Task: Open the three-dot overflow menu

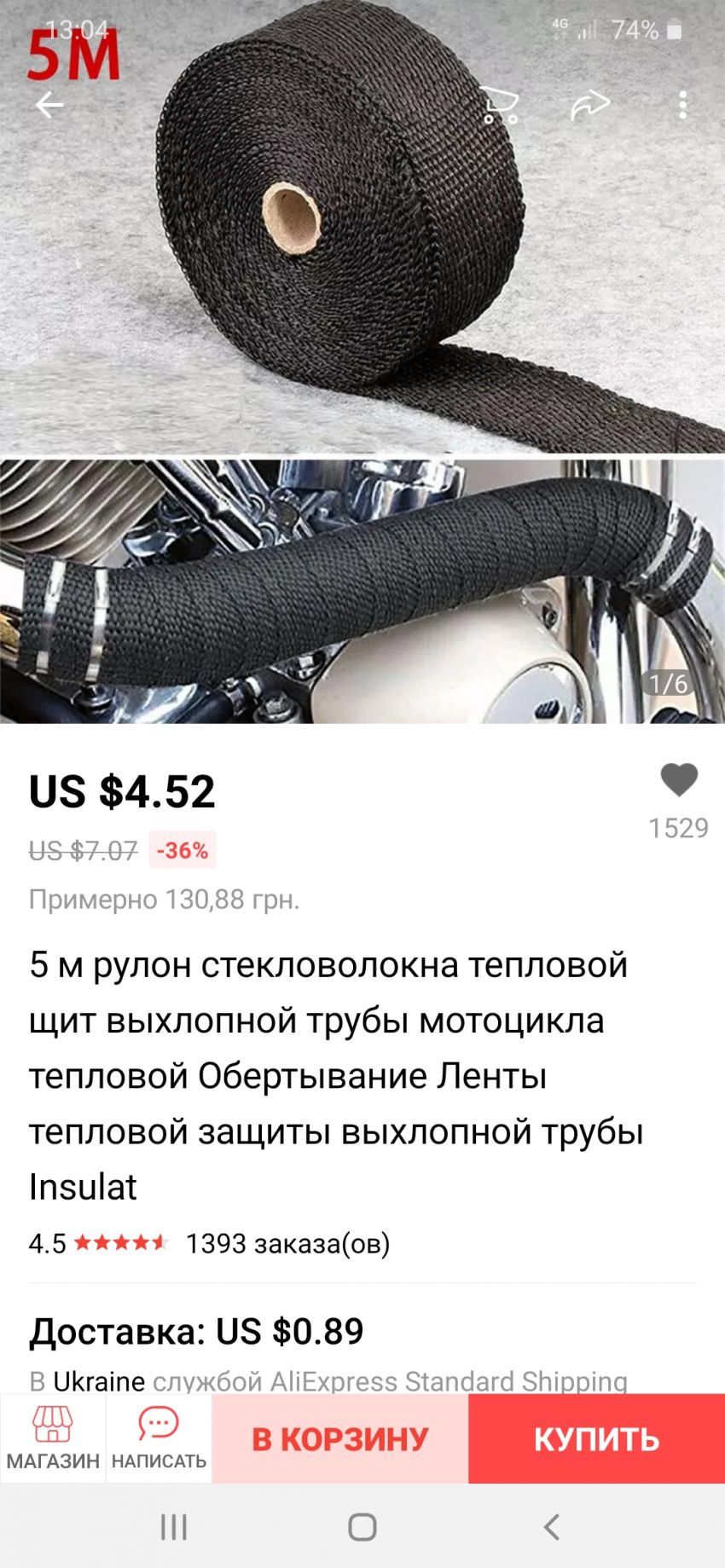Action: [x=682, y=106]
